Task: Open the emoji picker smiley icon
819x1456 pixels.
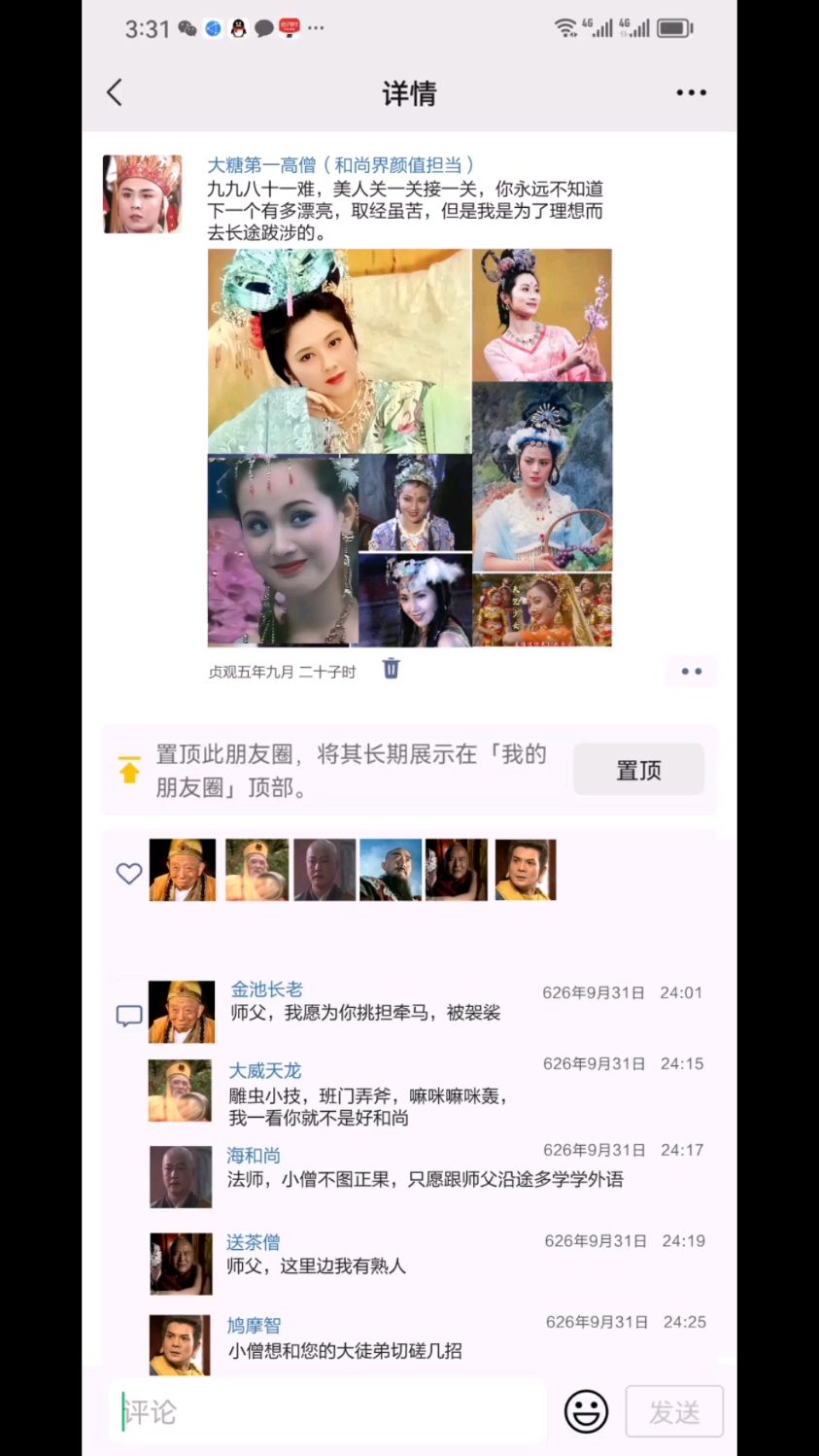Action: [x=585, y=1411]
